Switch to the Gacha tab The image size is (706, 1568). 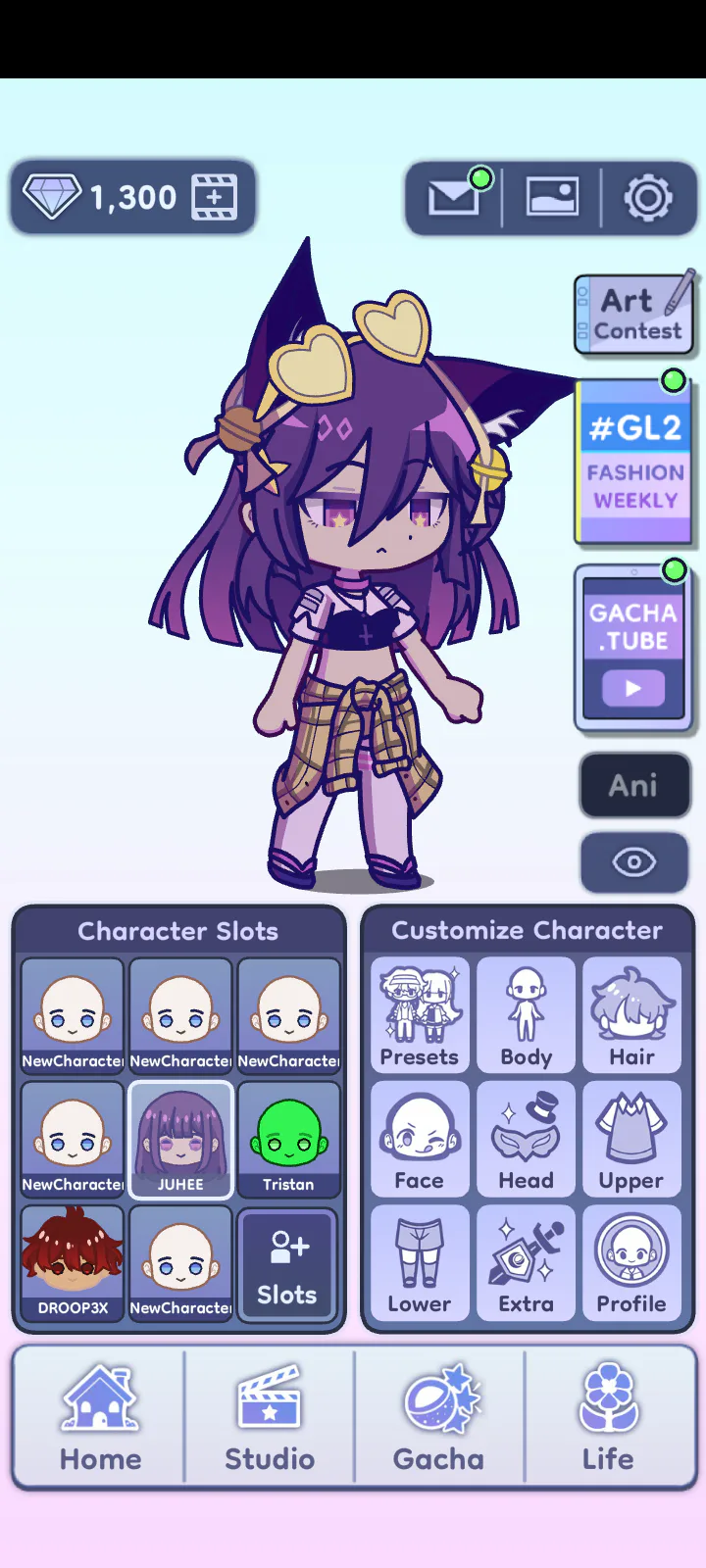(x=439, y=1417)
